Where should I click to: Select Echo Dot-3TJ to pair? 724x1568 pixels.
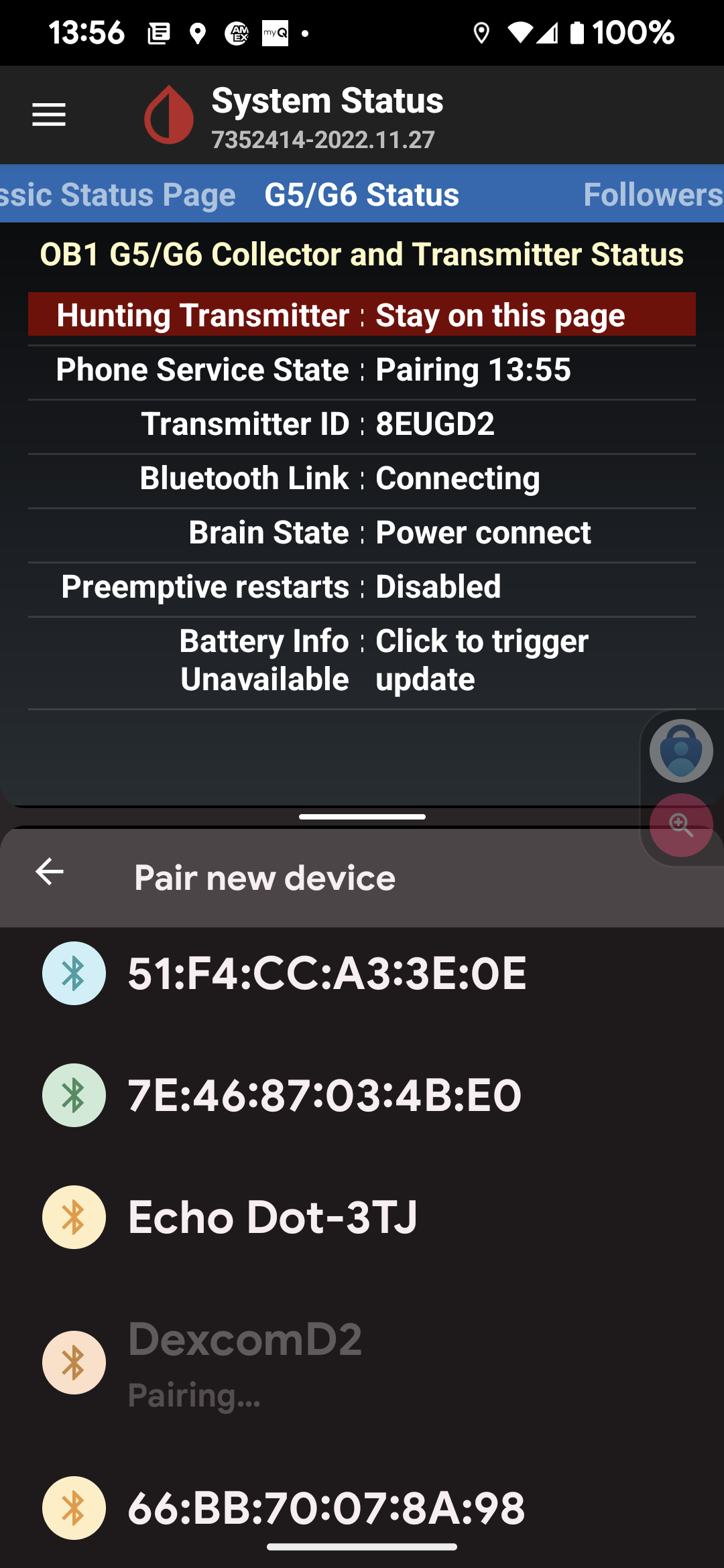[x=362, y=1218]
